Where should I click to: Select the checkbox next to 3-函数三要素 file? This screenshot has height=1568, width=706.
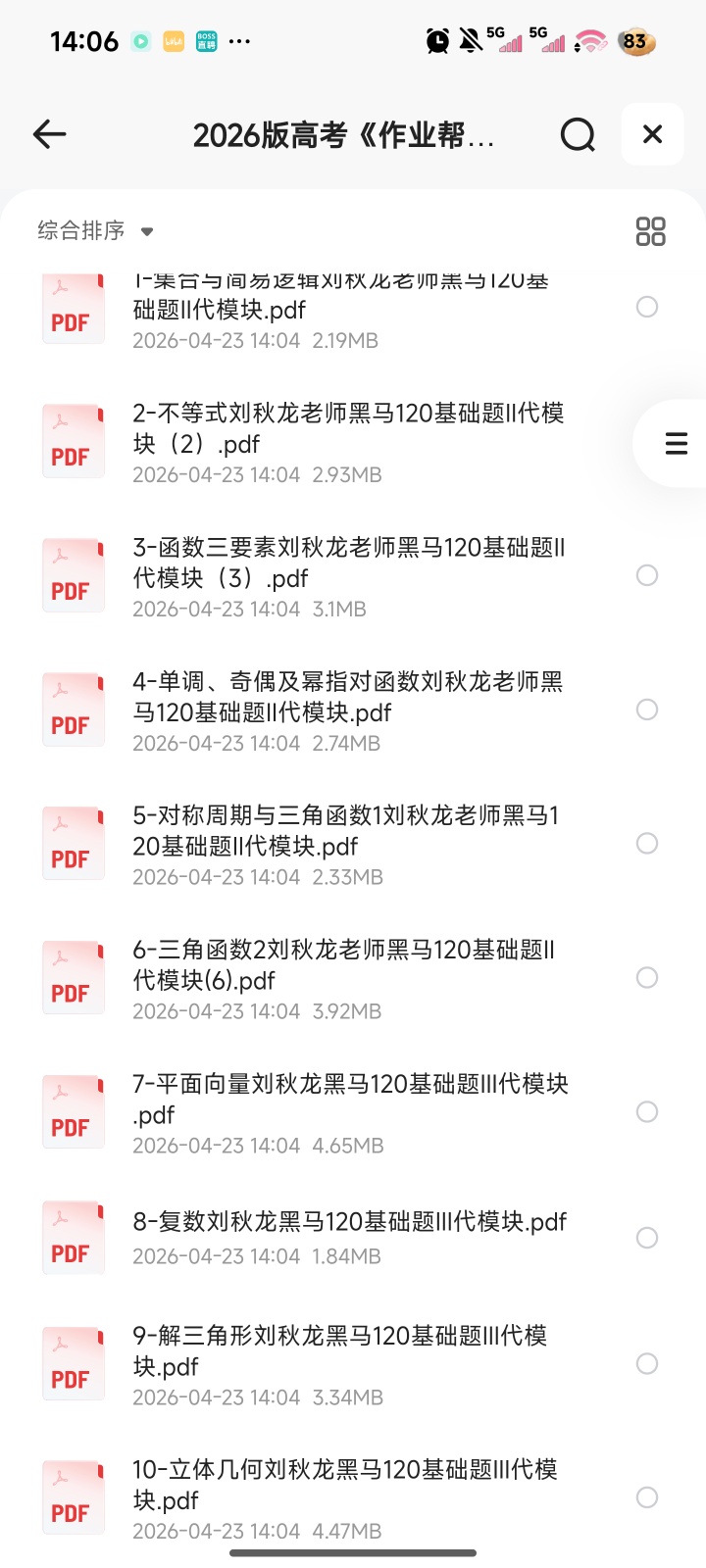[647, 575]
